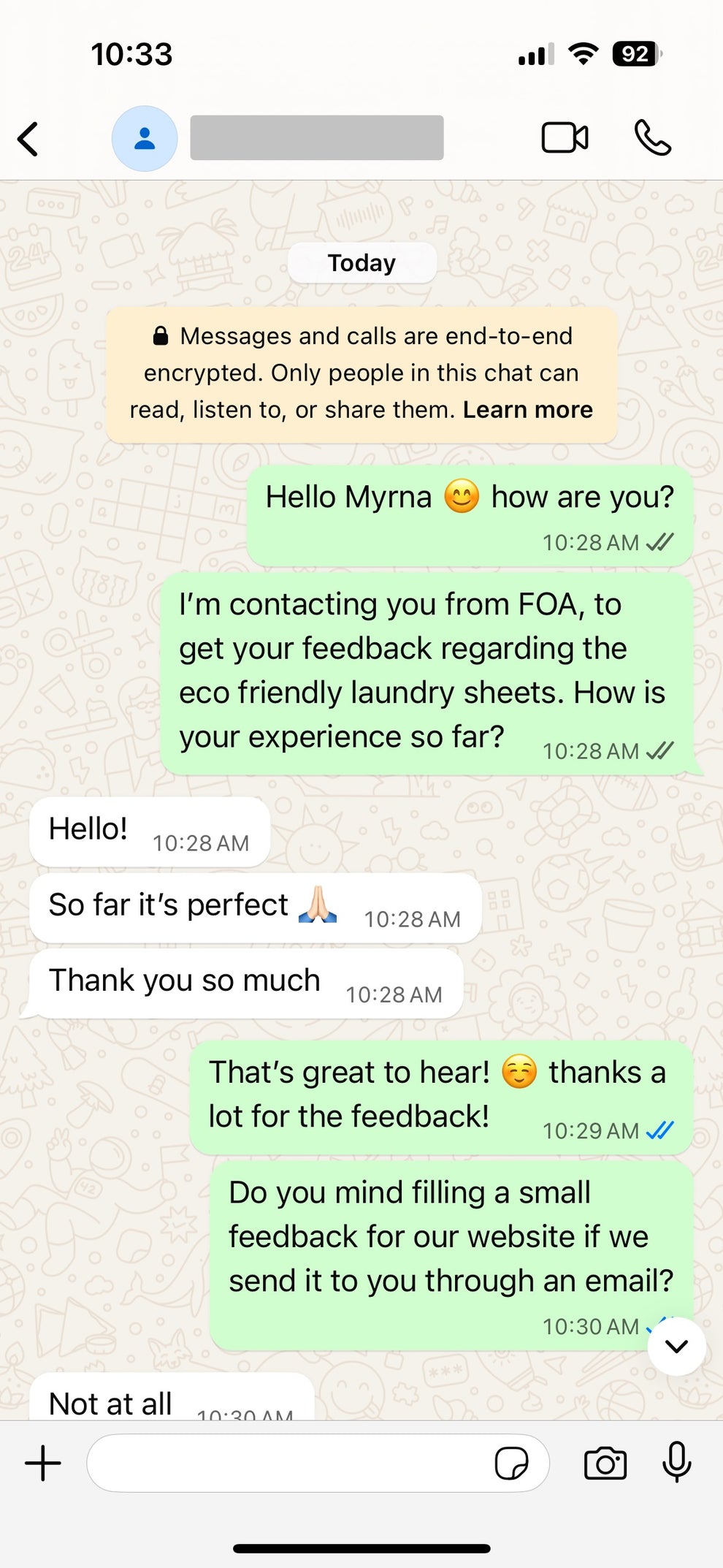
Task: Open Learn more about encryption
Action: point(527,410)
